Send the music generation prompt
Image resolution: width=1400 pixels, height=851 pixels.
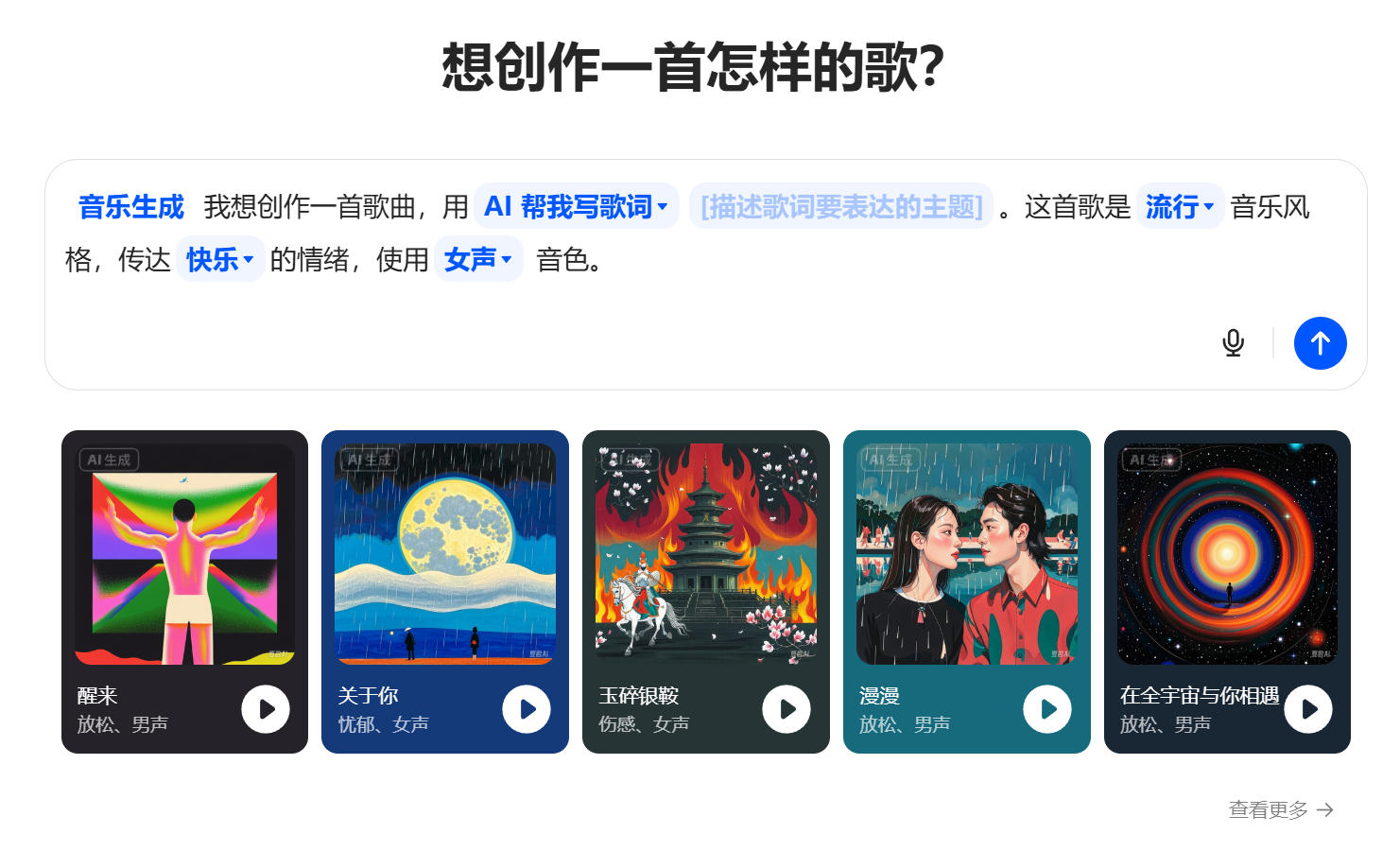pos(1320,342)
